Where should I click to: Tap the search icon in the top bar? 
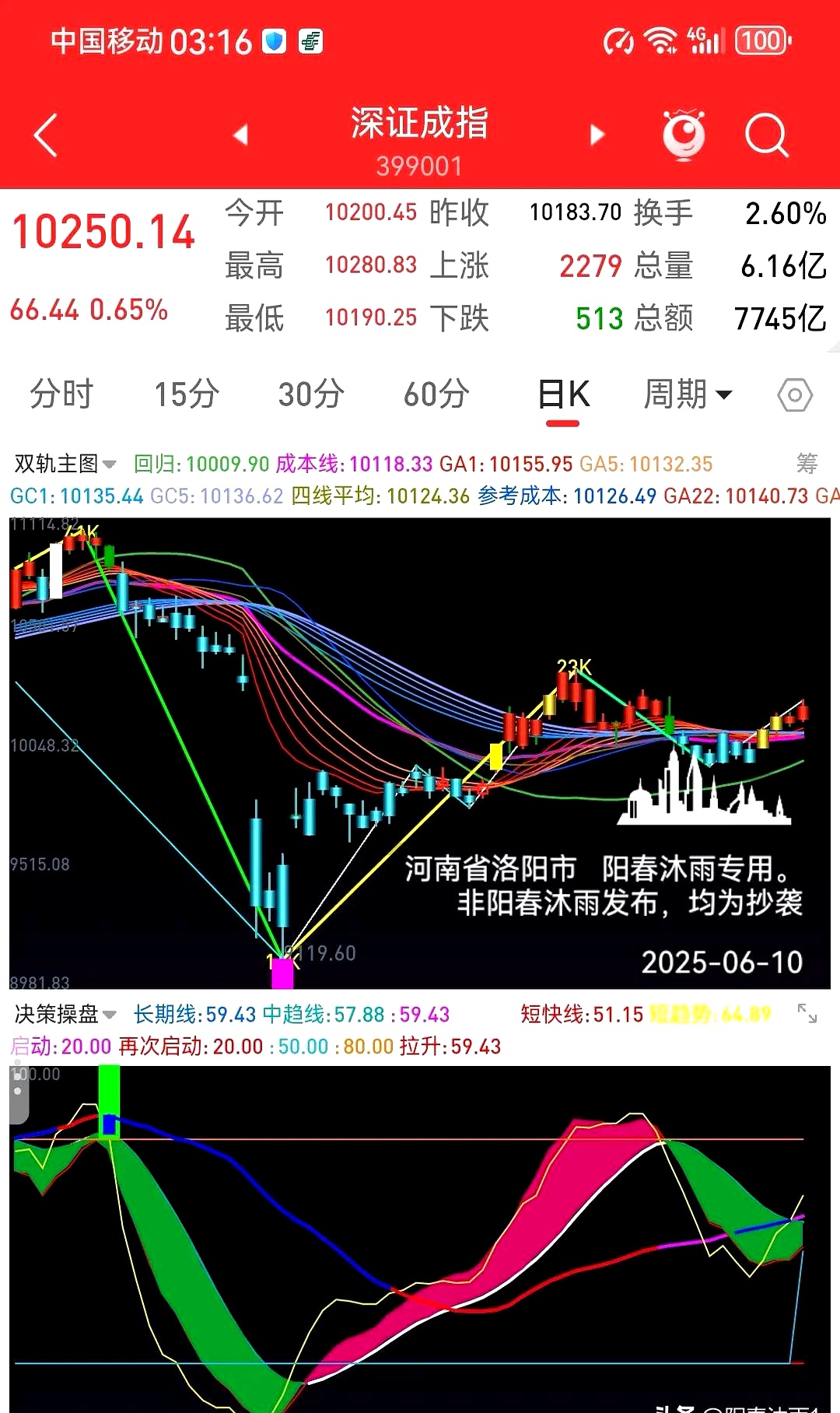coord(768,135)
